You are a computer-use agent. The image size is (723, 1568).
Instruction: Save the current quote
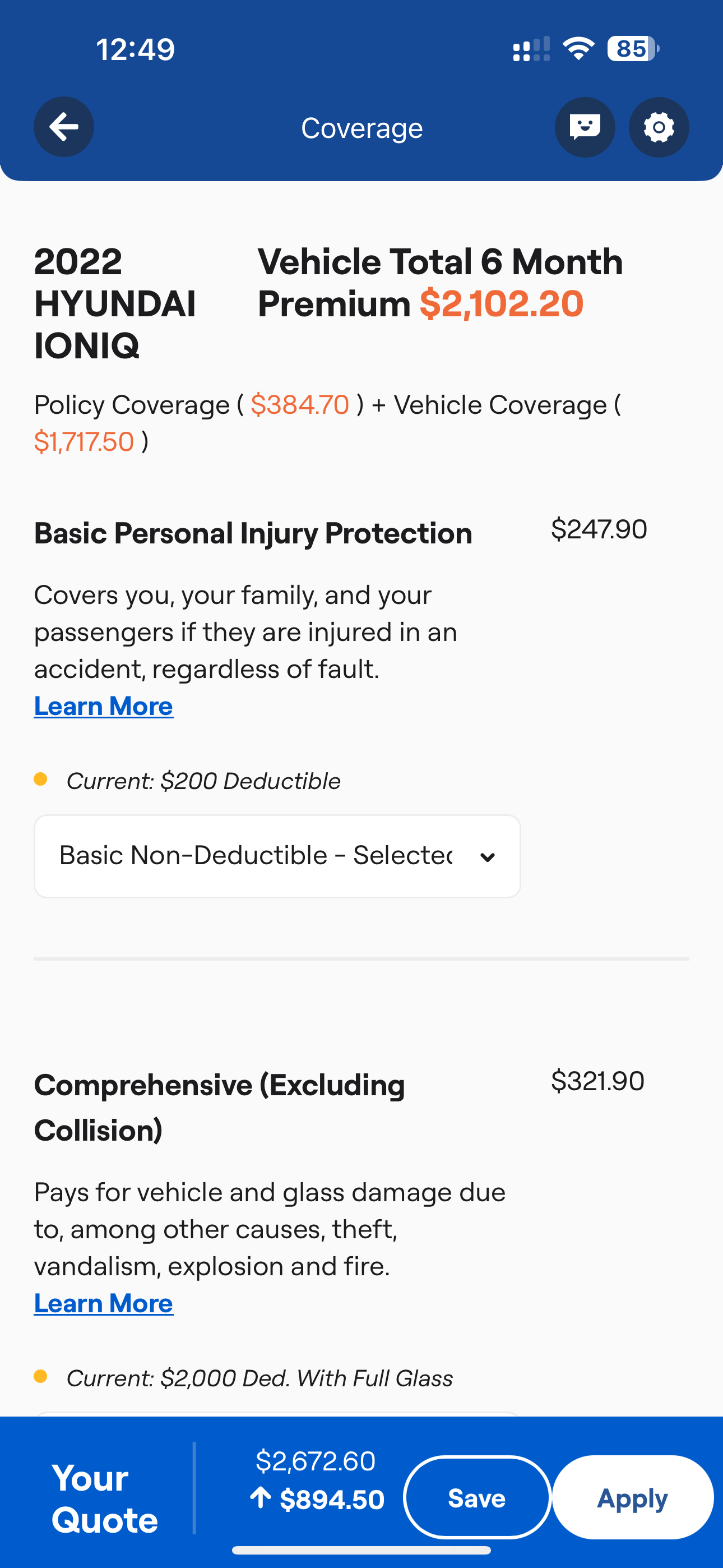coord(477,1497)
